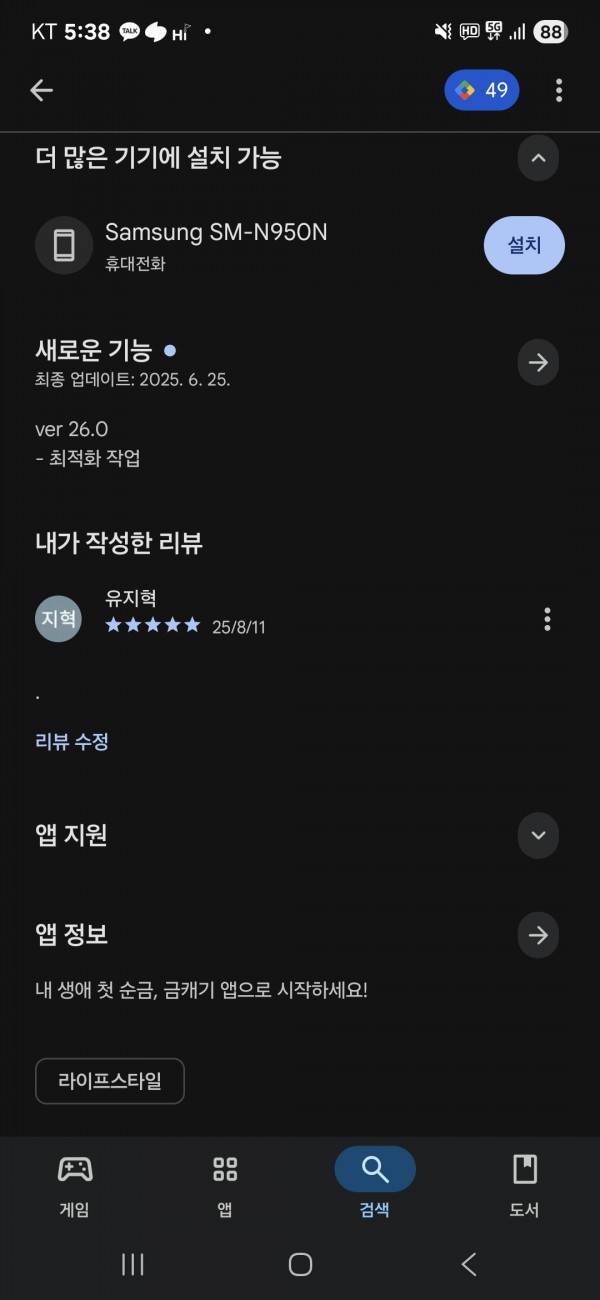Open the 검색 tab
The image size is (600, 1300).
click(375, 1184)
